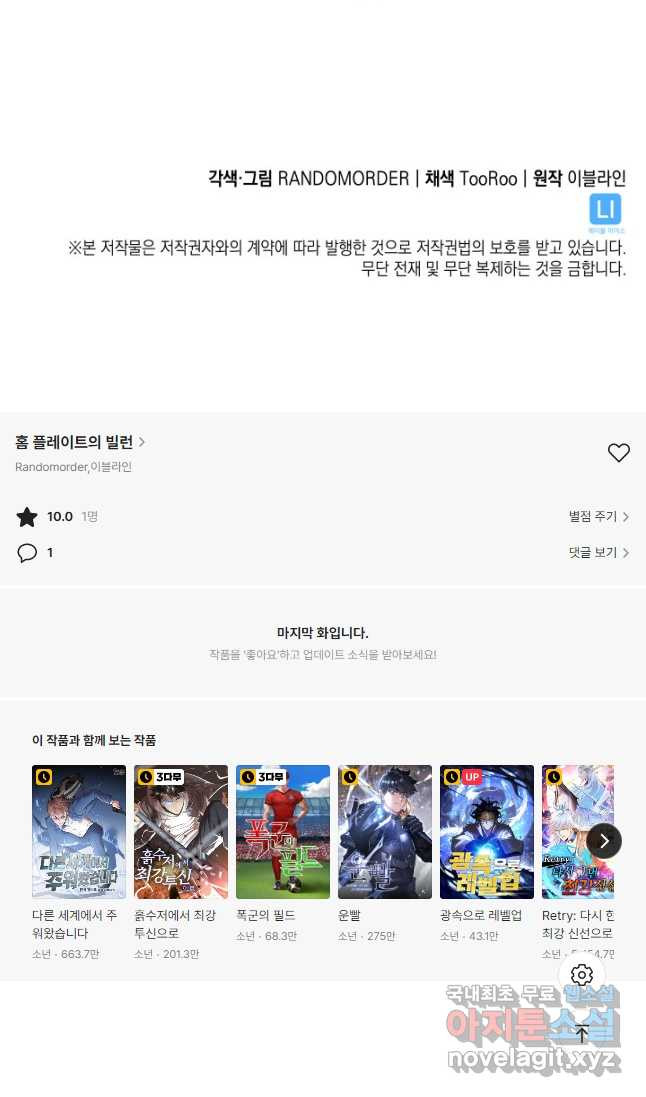Open 별점 주기 to rate

[598, 517]
